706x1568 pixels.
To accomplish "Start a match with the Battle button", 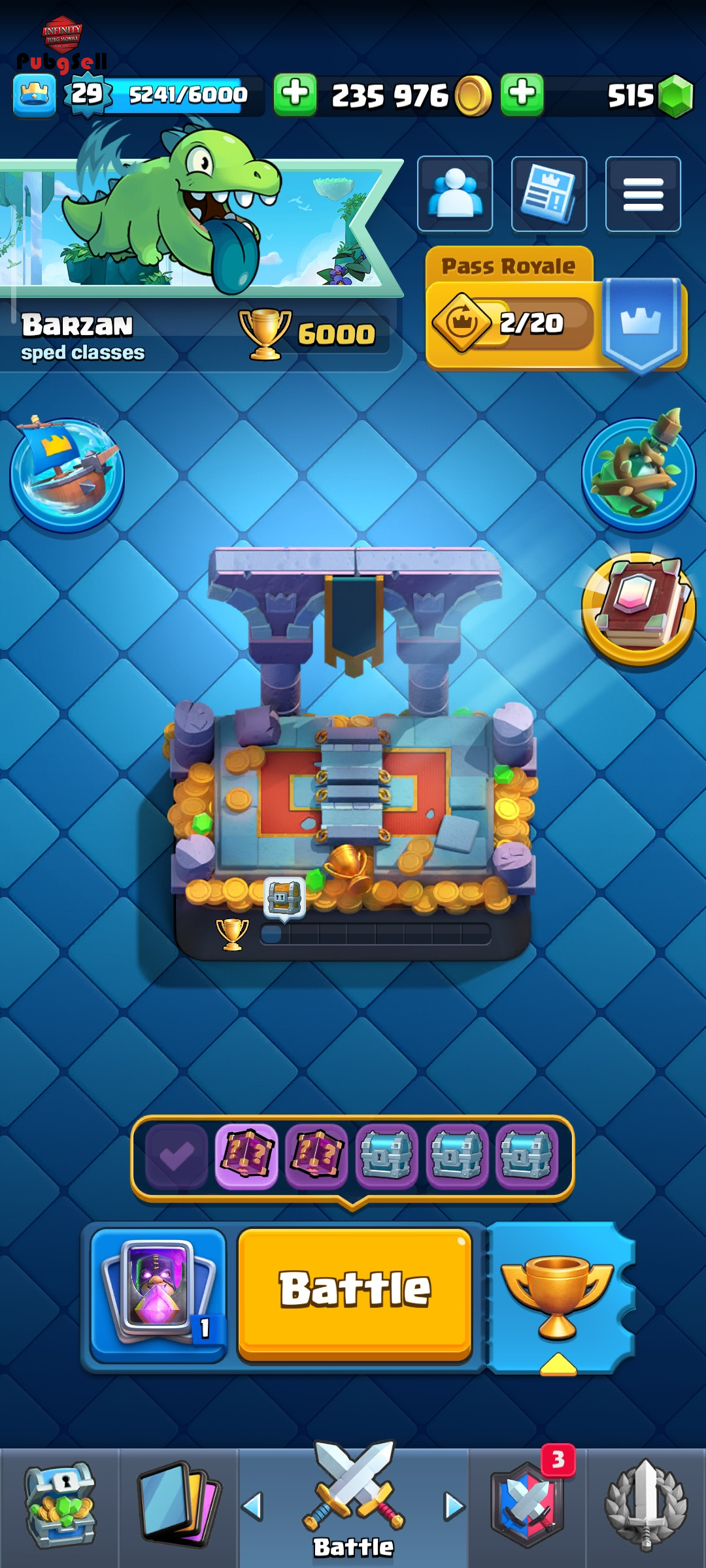I will (354, 1292).
